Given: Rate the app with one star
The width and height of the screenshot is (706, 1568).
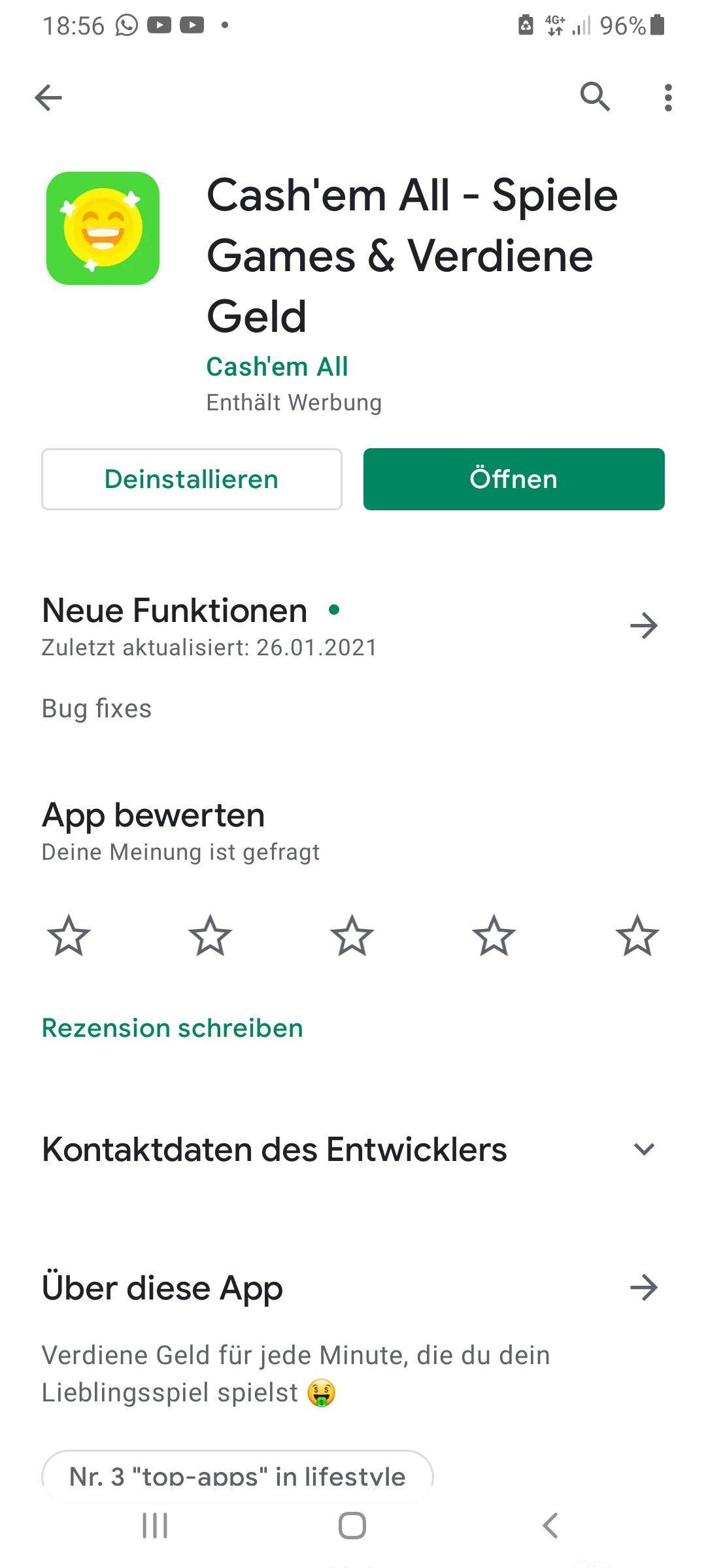Looking at the screenshot, I should [x=68, y=936].
